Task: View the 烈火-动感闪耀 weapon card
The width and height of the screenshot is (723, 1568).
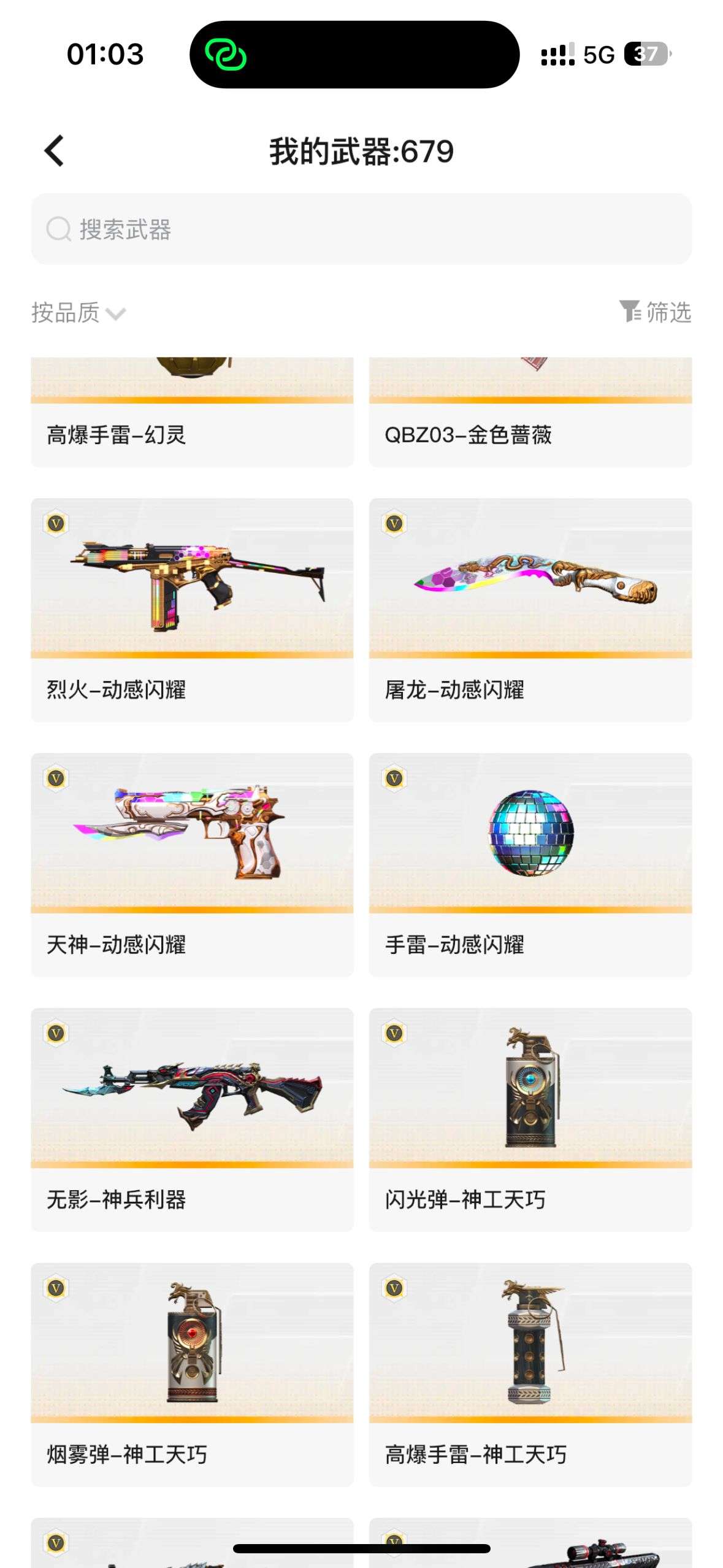Action: point(192,609)
